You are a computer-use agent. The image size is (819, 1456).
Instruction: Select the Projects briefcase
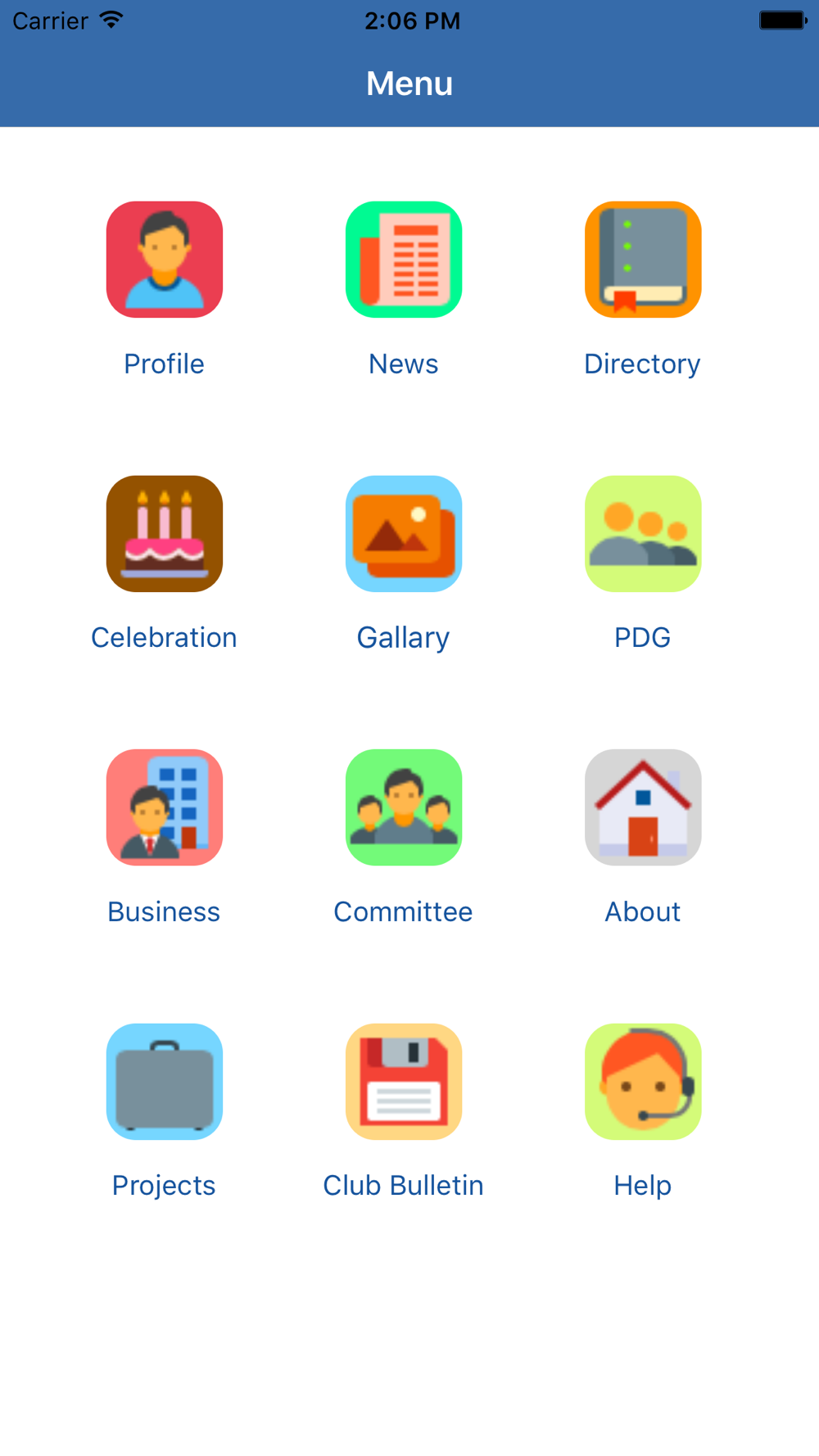click(x=164, y=1082)
